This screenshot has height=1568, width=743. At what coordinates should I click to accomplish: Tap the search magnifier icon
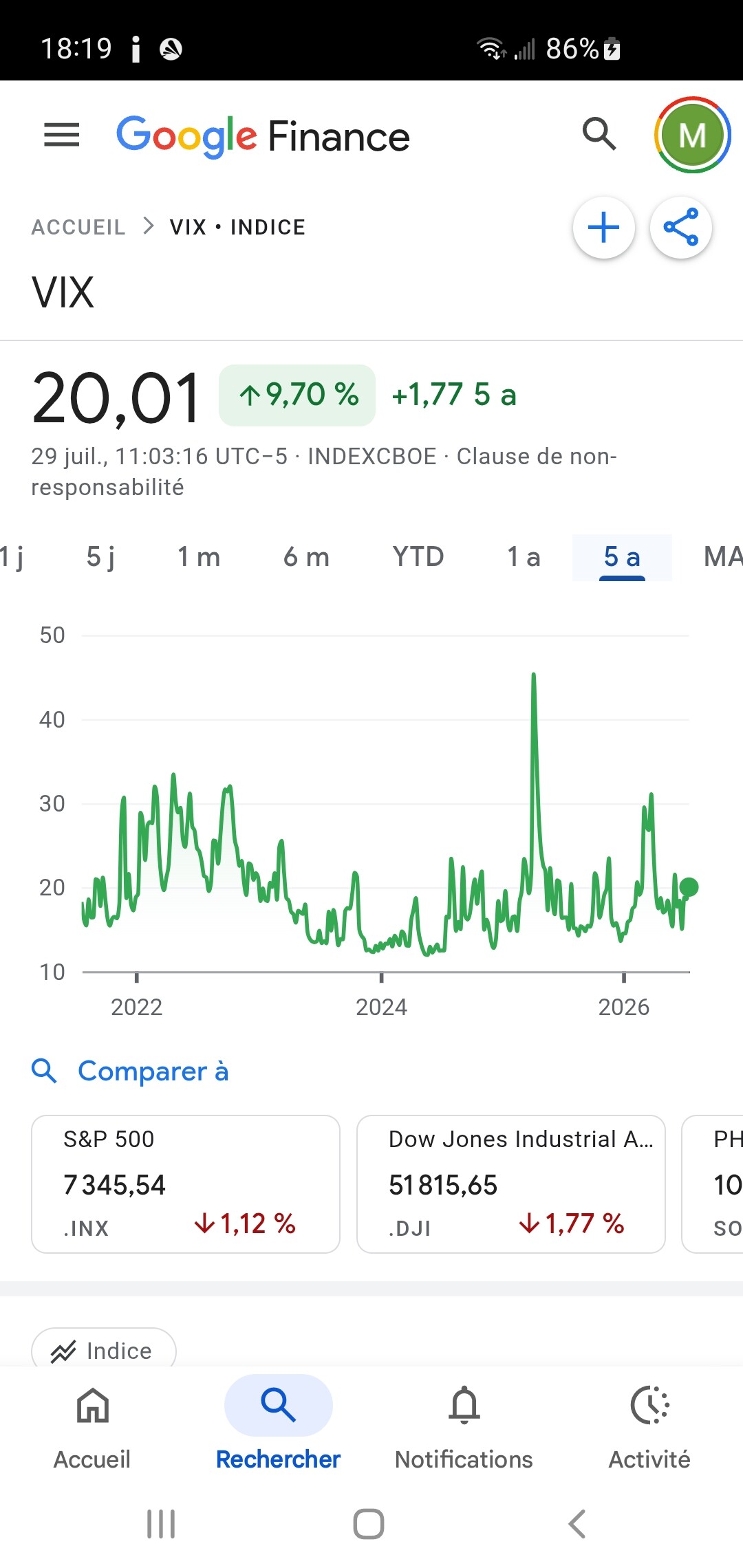tap(599, 134)
